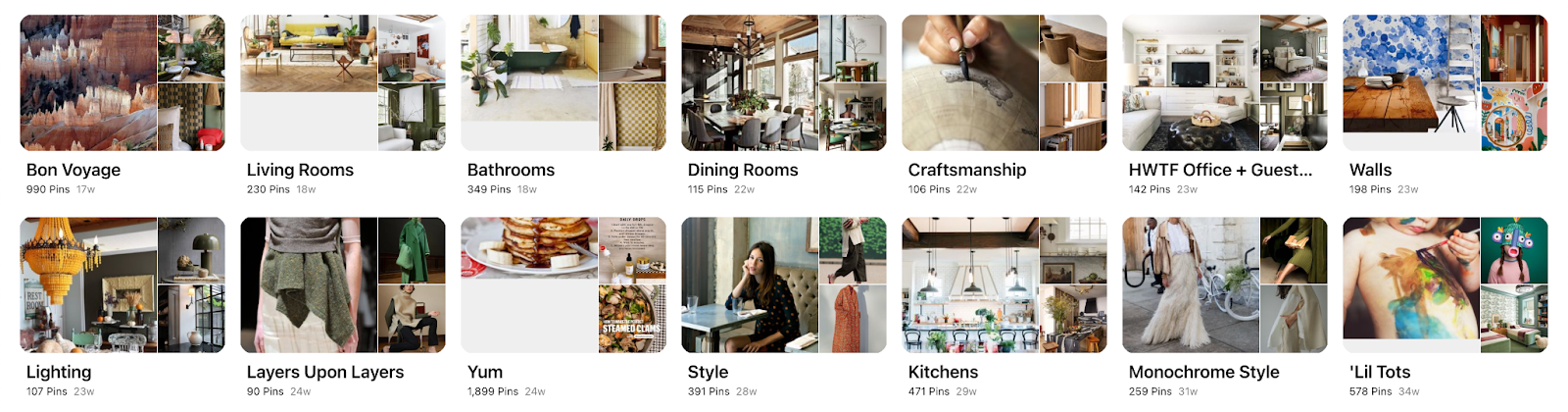Open the 'Lil Tots board

1445,285
